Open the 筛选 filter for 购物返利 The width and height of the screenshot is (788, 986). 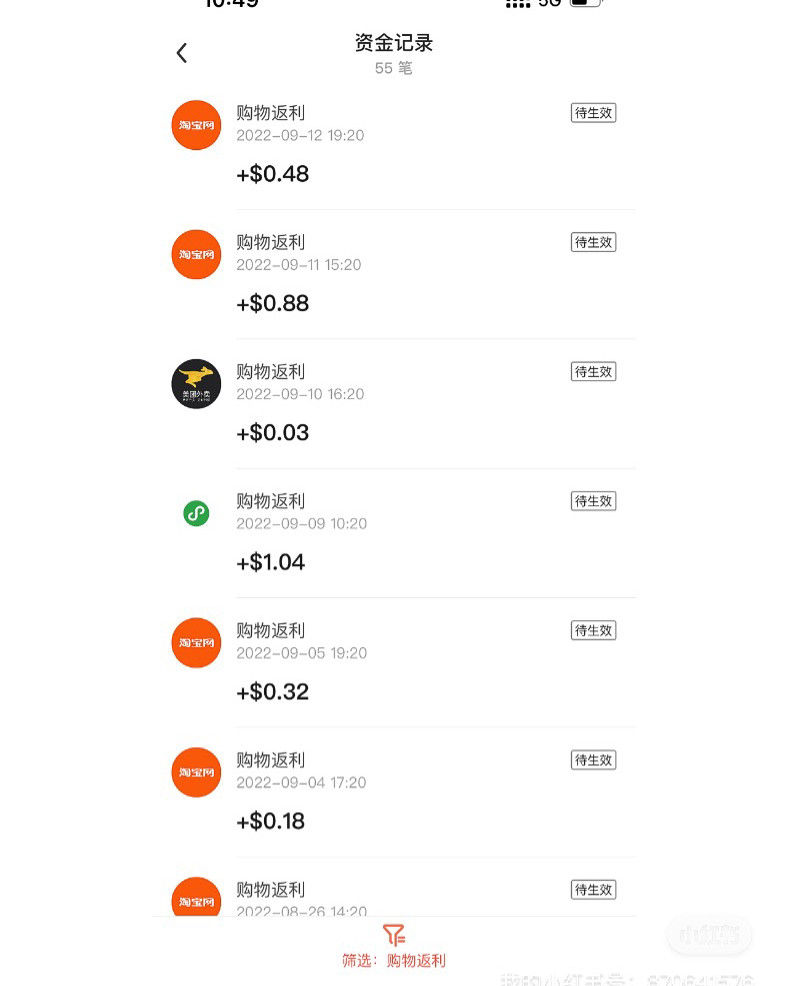pyautogui.click(x=394, y=946)
